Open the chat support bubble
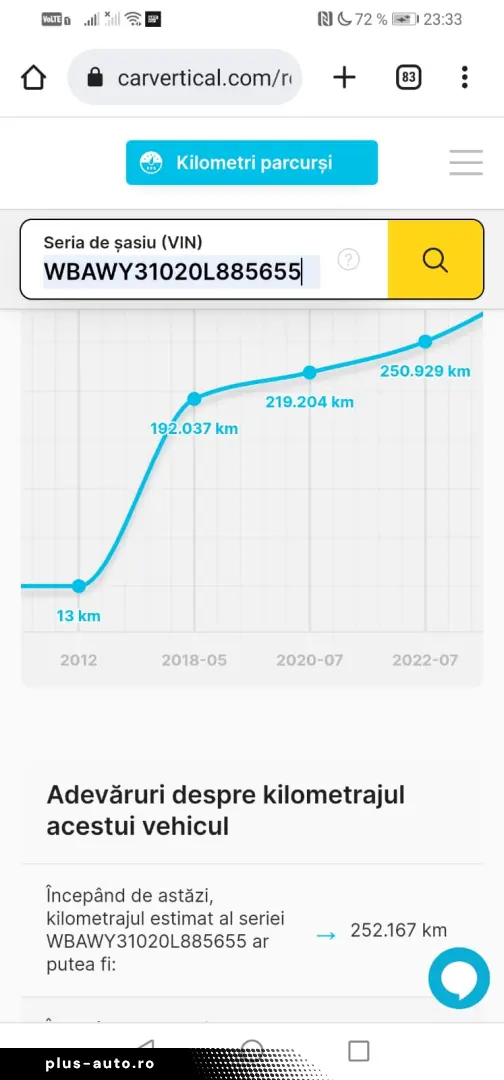 [459, 978]
